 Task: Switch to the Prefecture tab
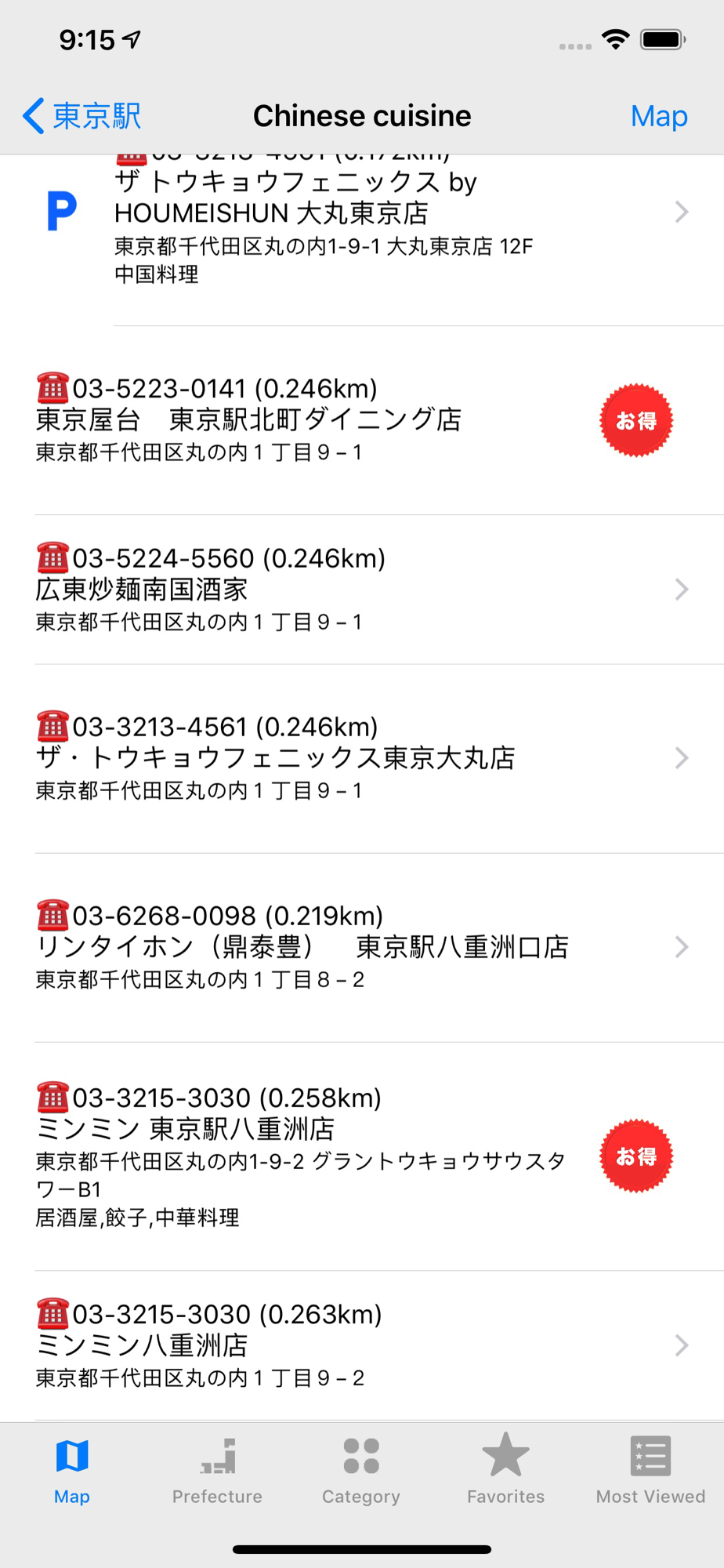point(217,1472)
